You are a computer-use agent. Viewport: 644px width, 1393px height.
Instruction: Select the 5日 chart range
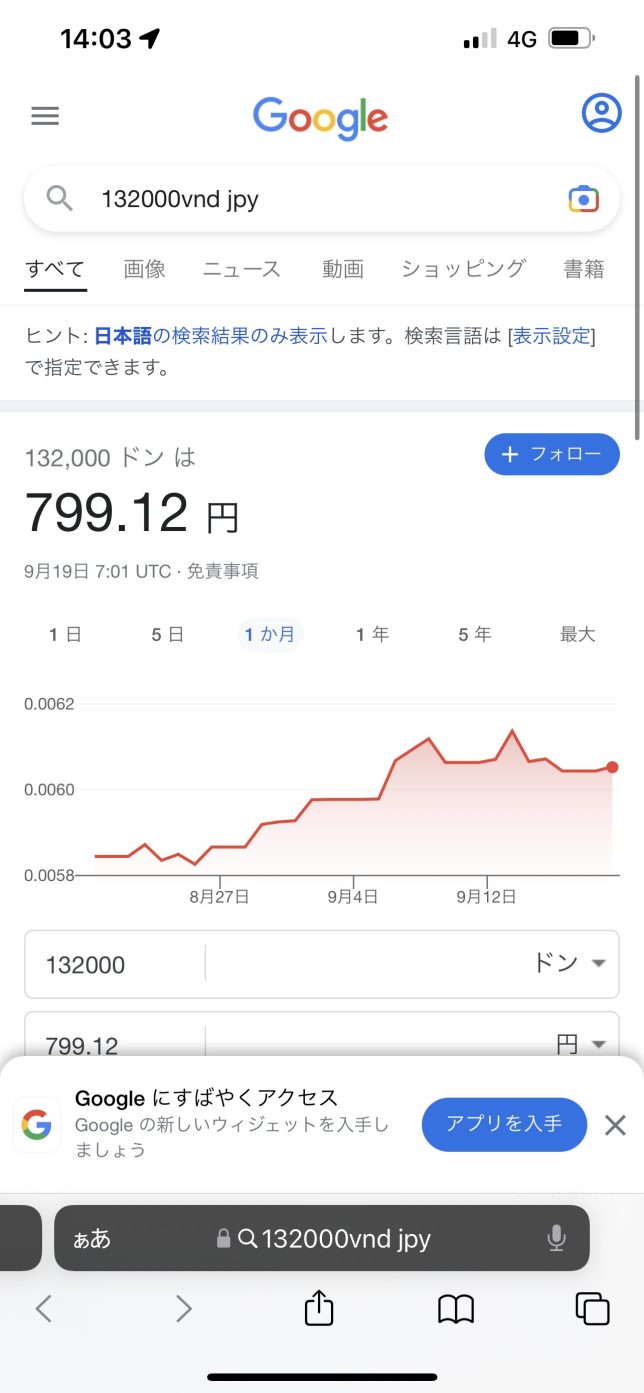point(168,634)
